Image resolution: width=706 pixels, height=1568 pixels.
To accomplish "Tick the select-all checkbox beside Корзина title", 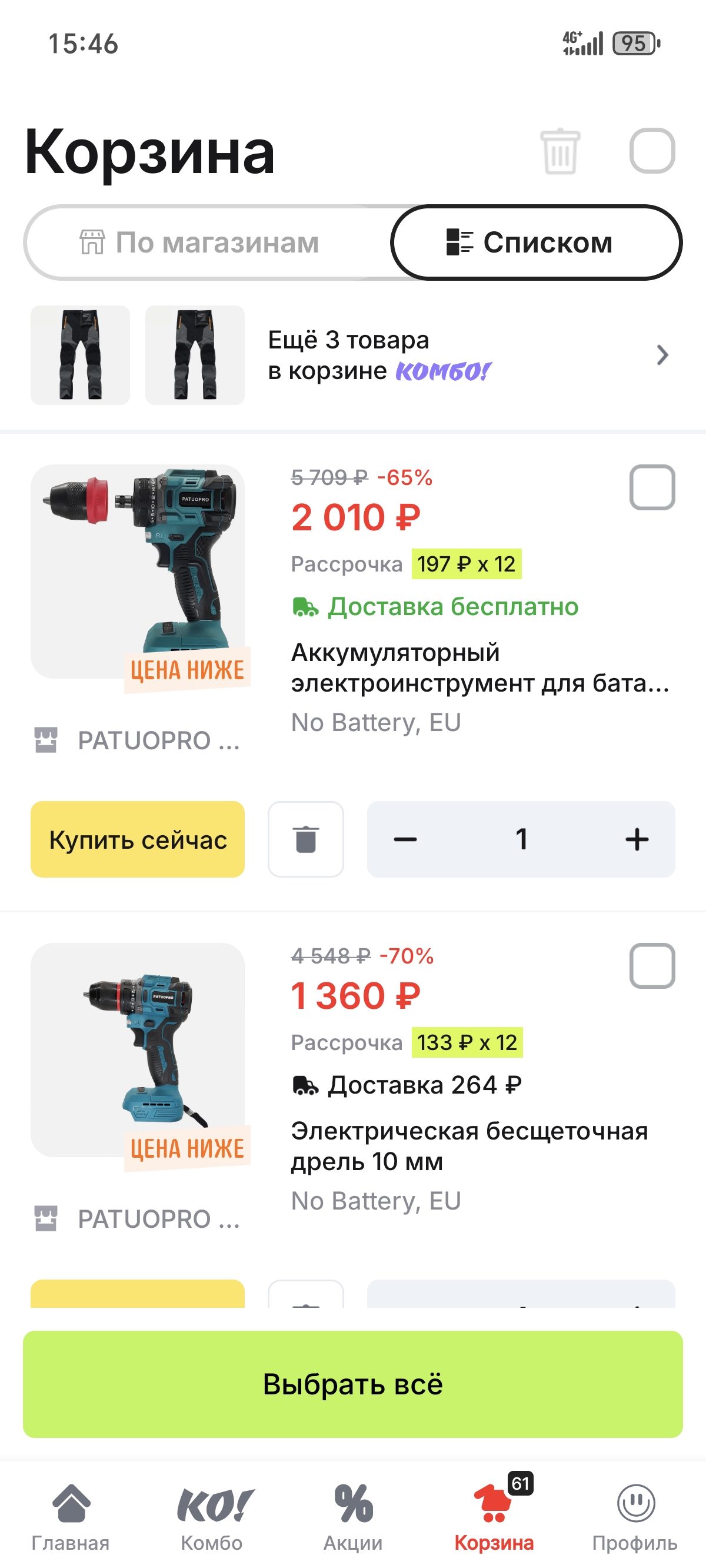I will (x=652, y=151).
